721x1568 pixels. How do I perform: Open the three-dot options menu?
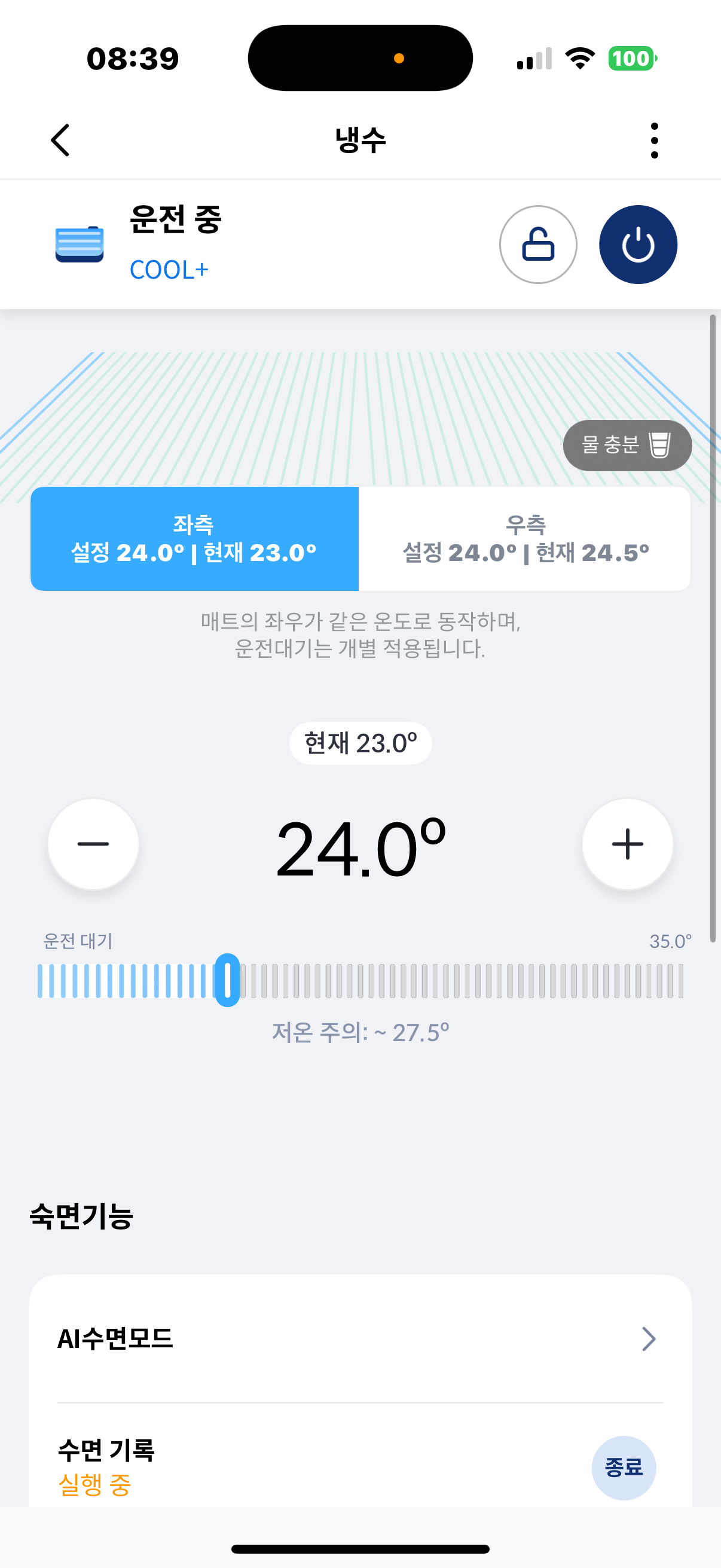[x=653, y=140]
